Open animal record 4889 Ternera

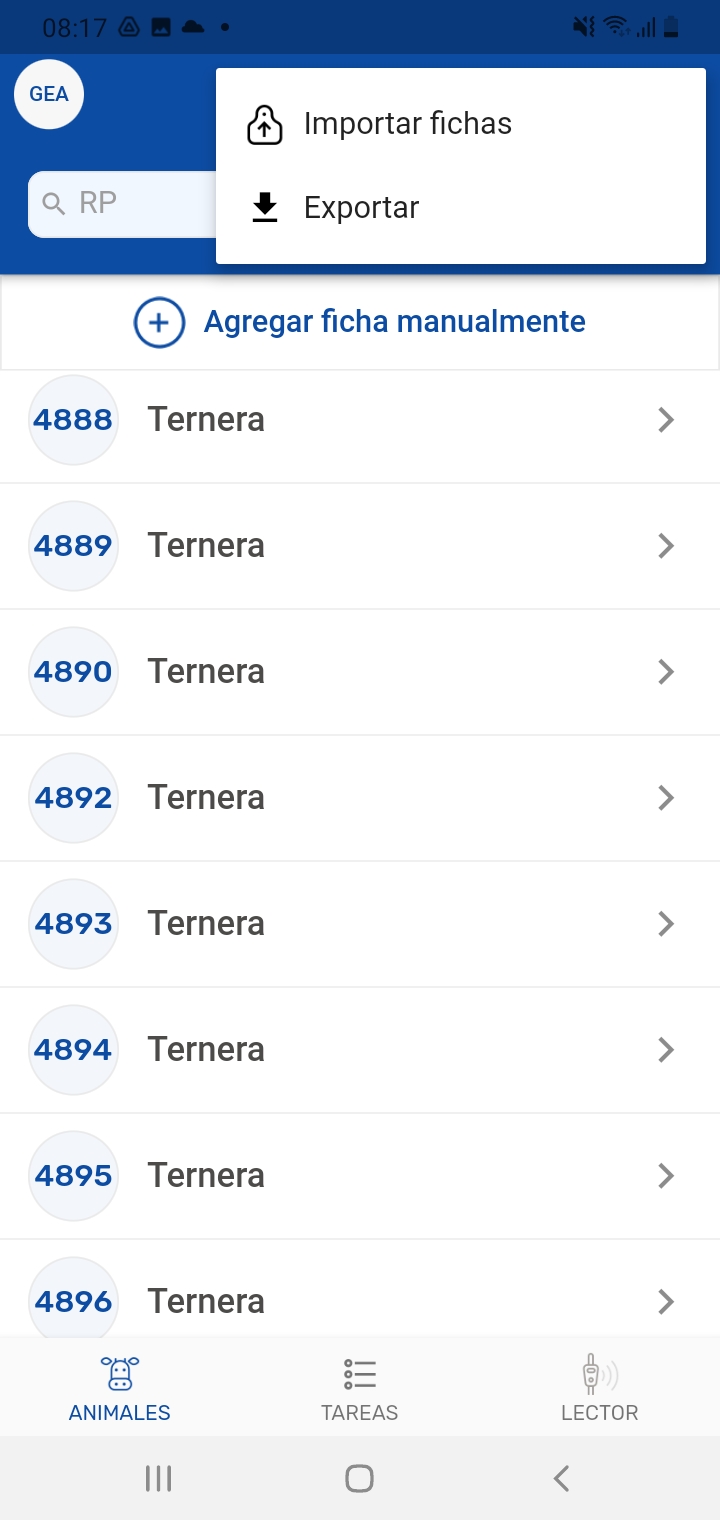click(x=360, y=546)
